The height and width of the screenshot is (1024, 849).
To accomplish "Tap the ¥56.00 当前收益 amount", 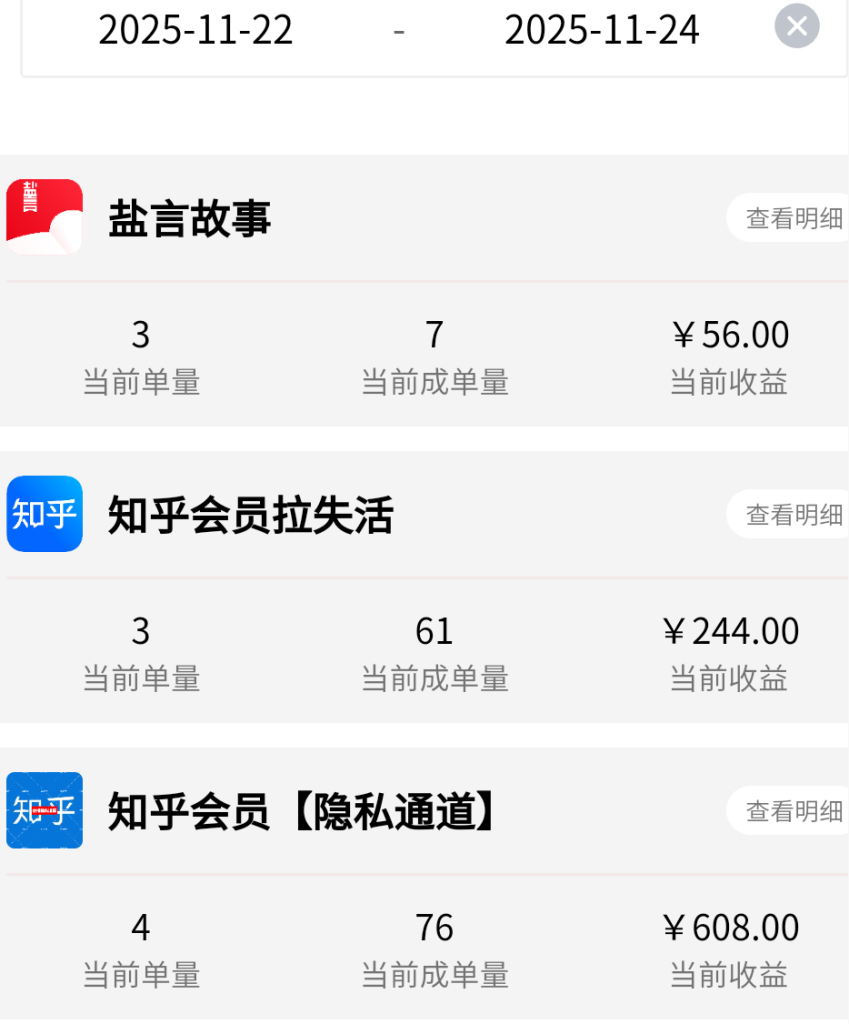I will click(x=730, y=334).
